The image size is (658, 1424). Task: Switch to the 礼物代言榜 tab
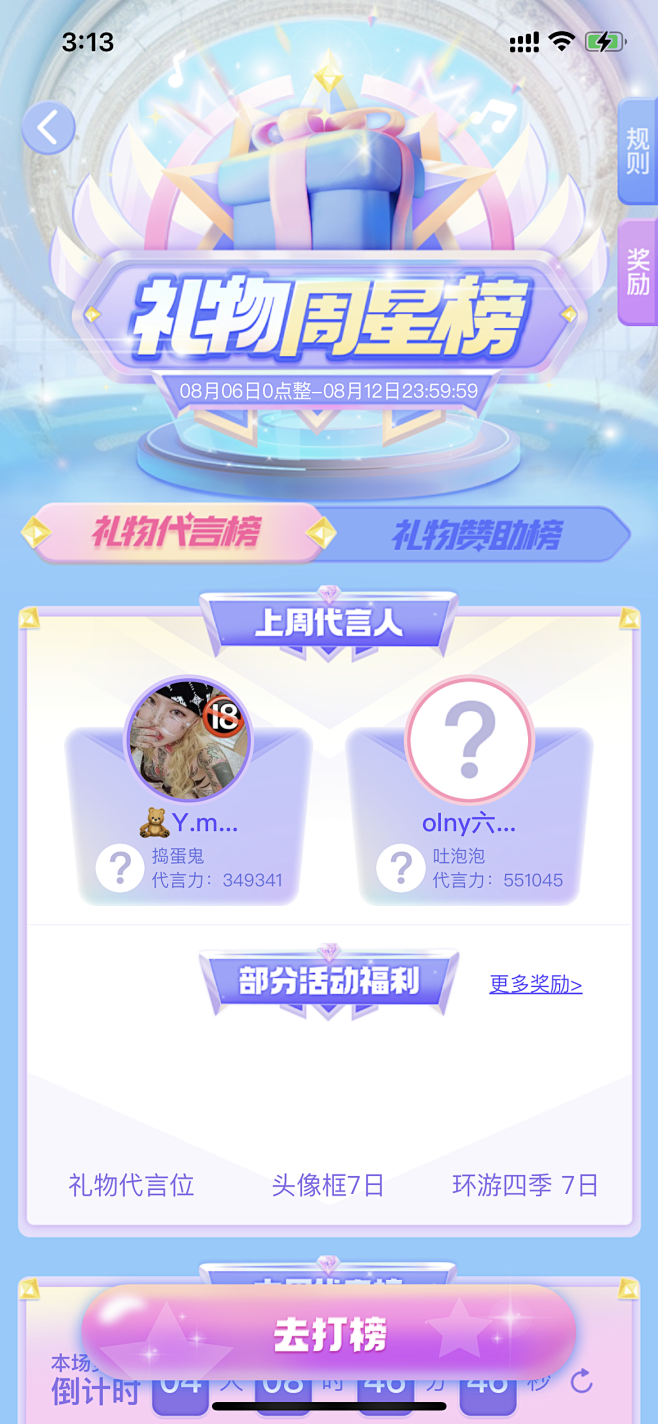pyautogui.click(x=176, y=533)
